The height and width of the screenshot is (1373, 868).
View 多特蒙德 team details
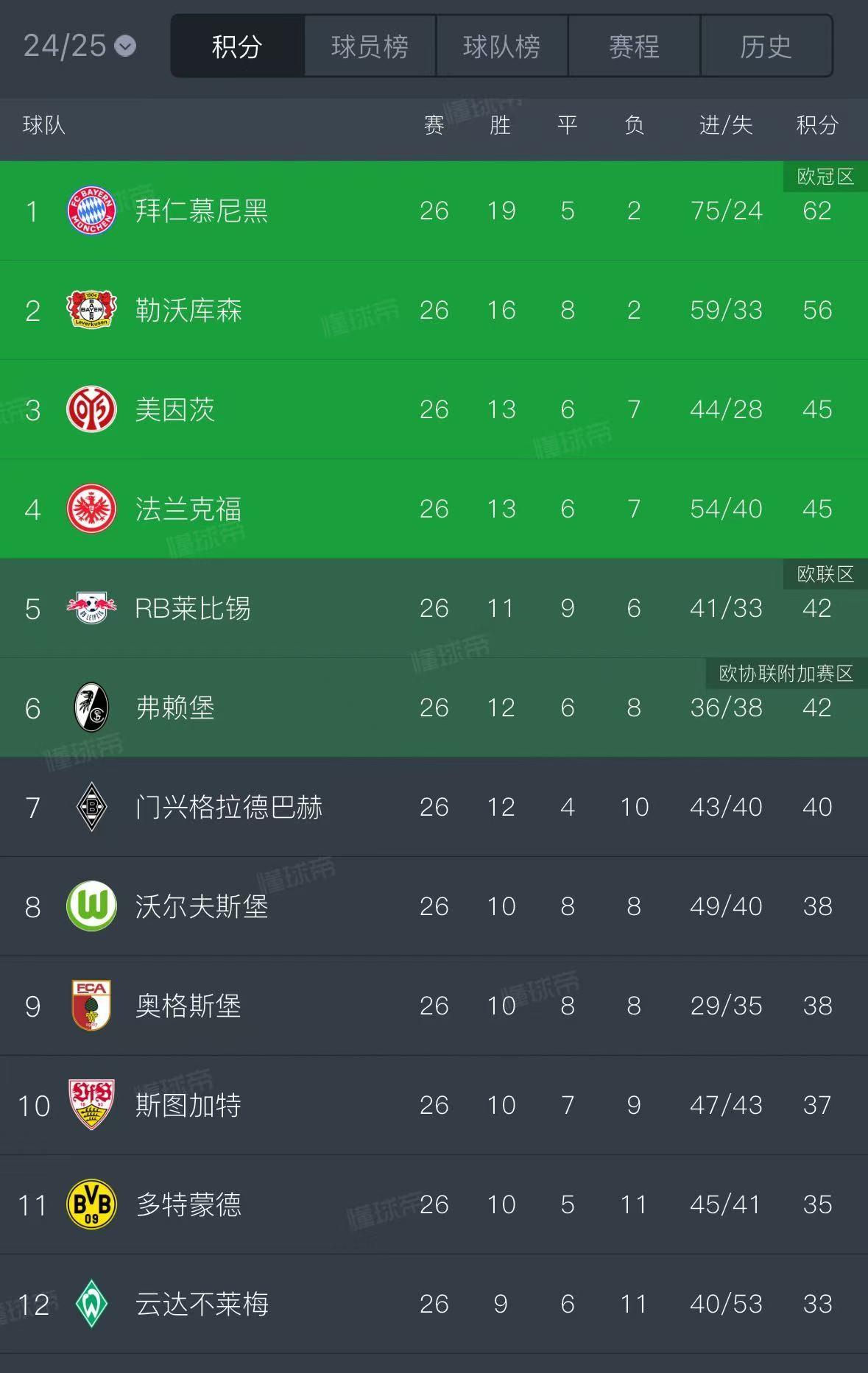coord(188,1204)
